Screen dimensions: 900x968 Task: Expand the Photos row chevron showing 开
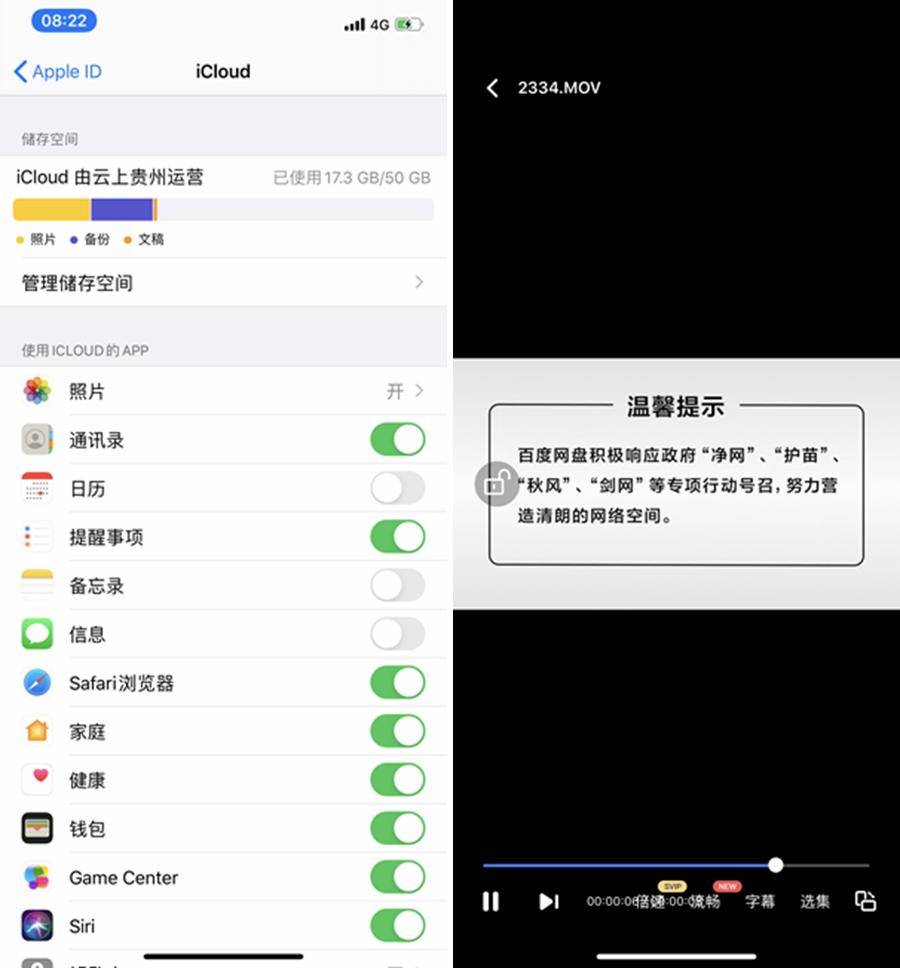[420, 391]
